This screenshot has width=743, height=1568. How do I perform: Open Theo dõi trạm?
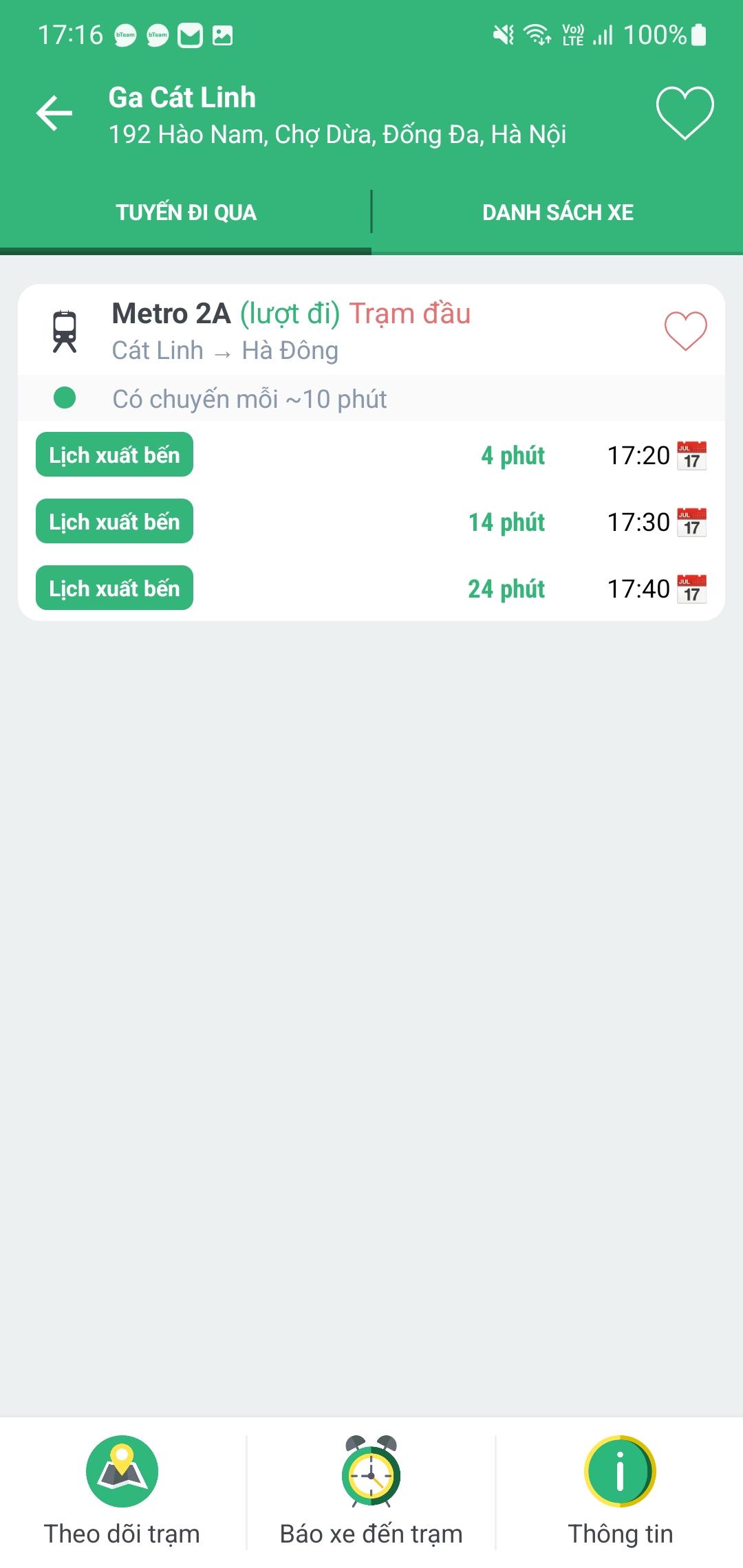click(122, 1491)
